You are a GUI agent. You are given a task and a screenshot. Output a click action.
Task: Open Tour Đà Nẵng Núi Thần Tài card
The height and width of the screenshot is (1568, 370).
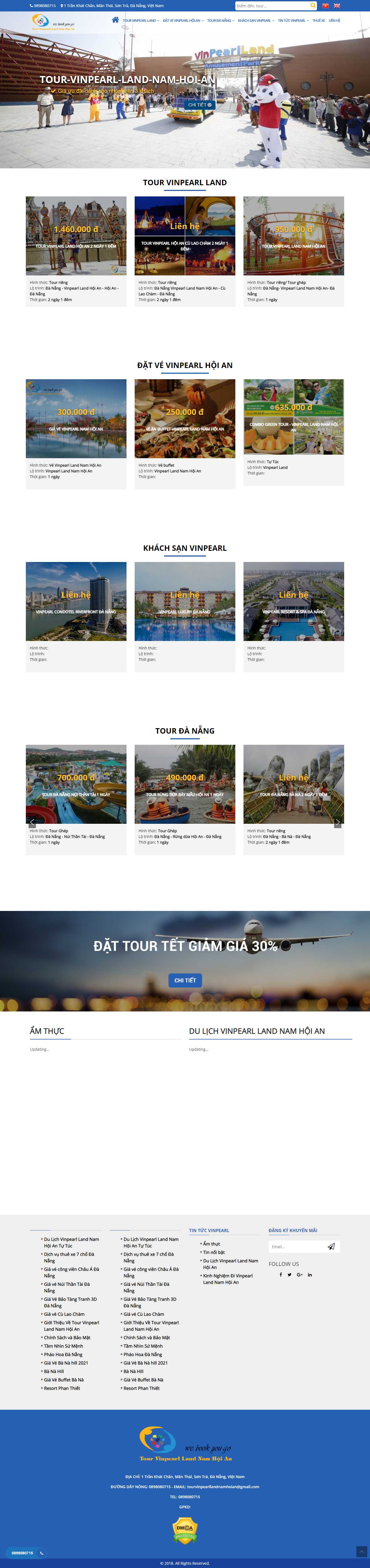(76, 784)
